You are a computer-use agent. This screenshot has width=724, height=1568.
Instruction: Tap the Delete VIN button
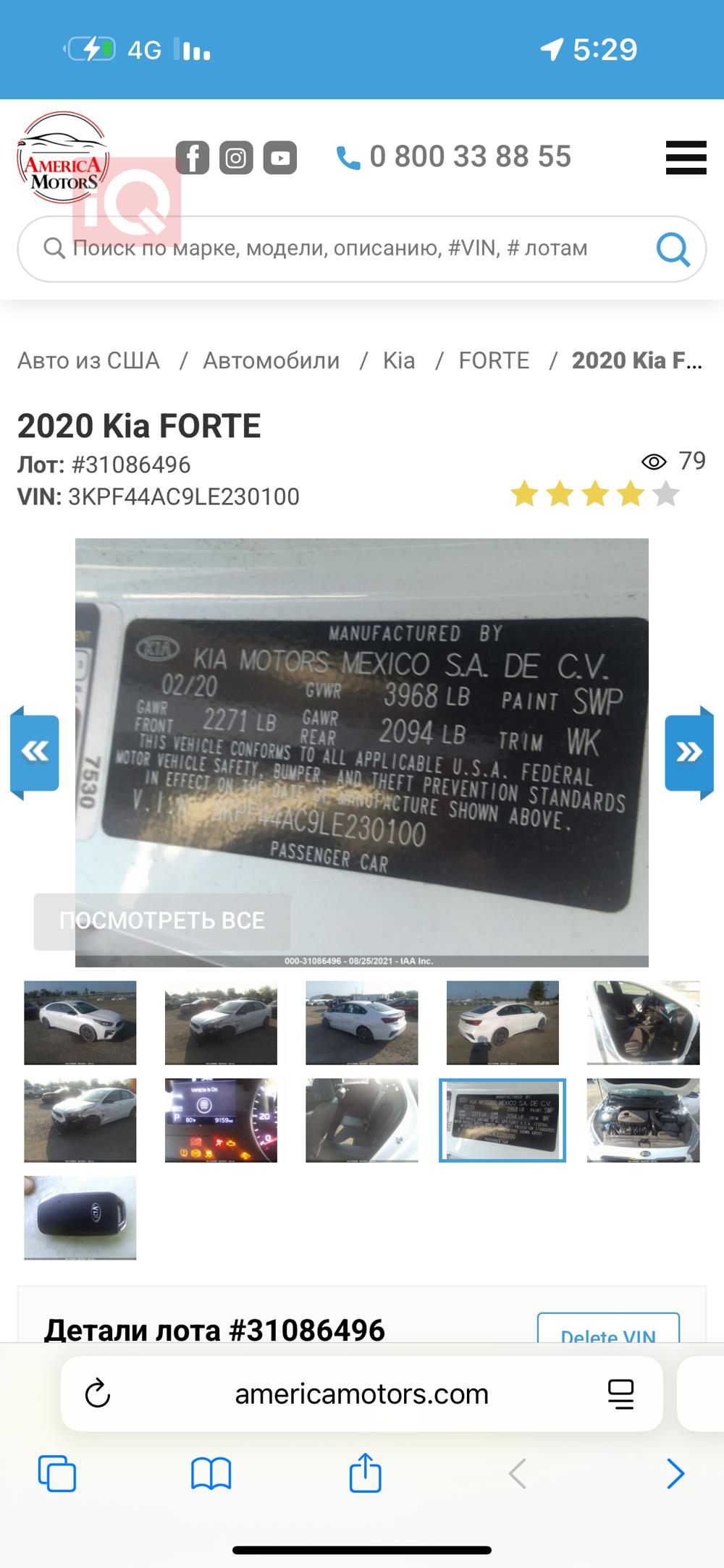coord(608,1330)
